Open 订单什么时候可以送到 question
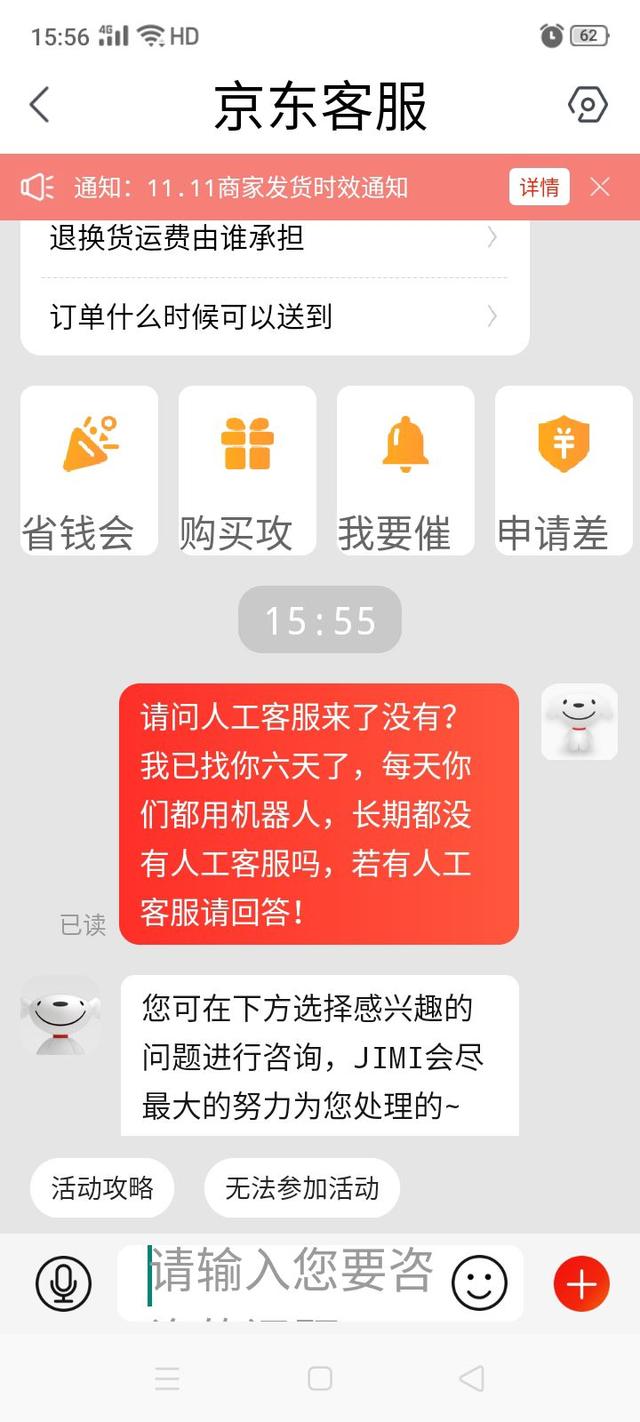 tap(274, 317)
